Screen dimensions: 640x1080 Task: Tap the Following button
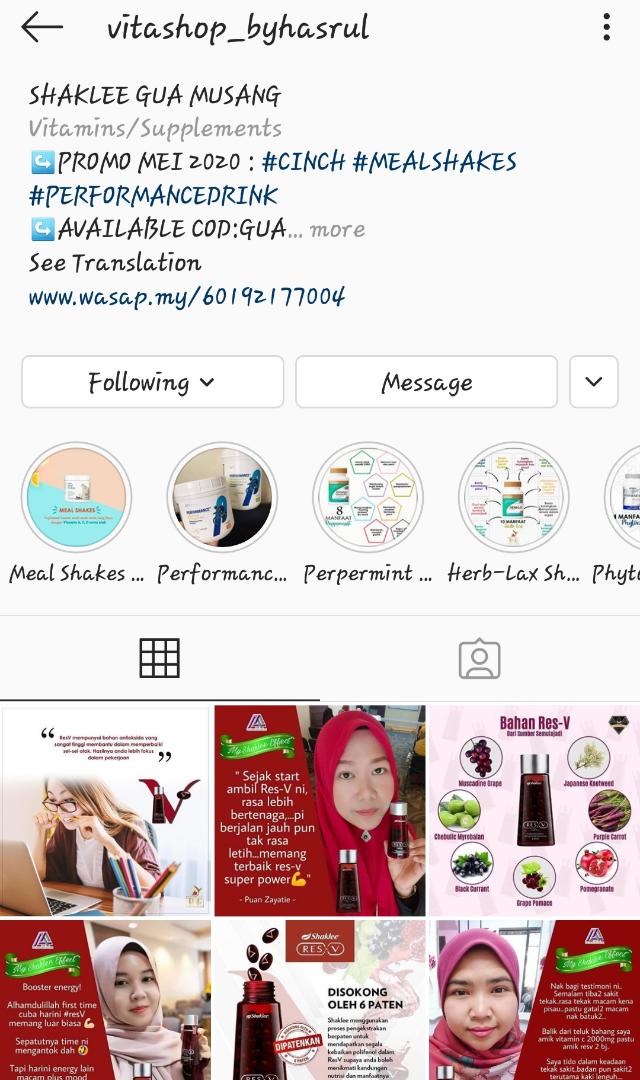click(x=152, y=382)
